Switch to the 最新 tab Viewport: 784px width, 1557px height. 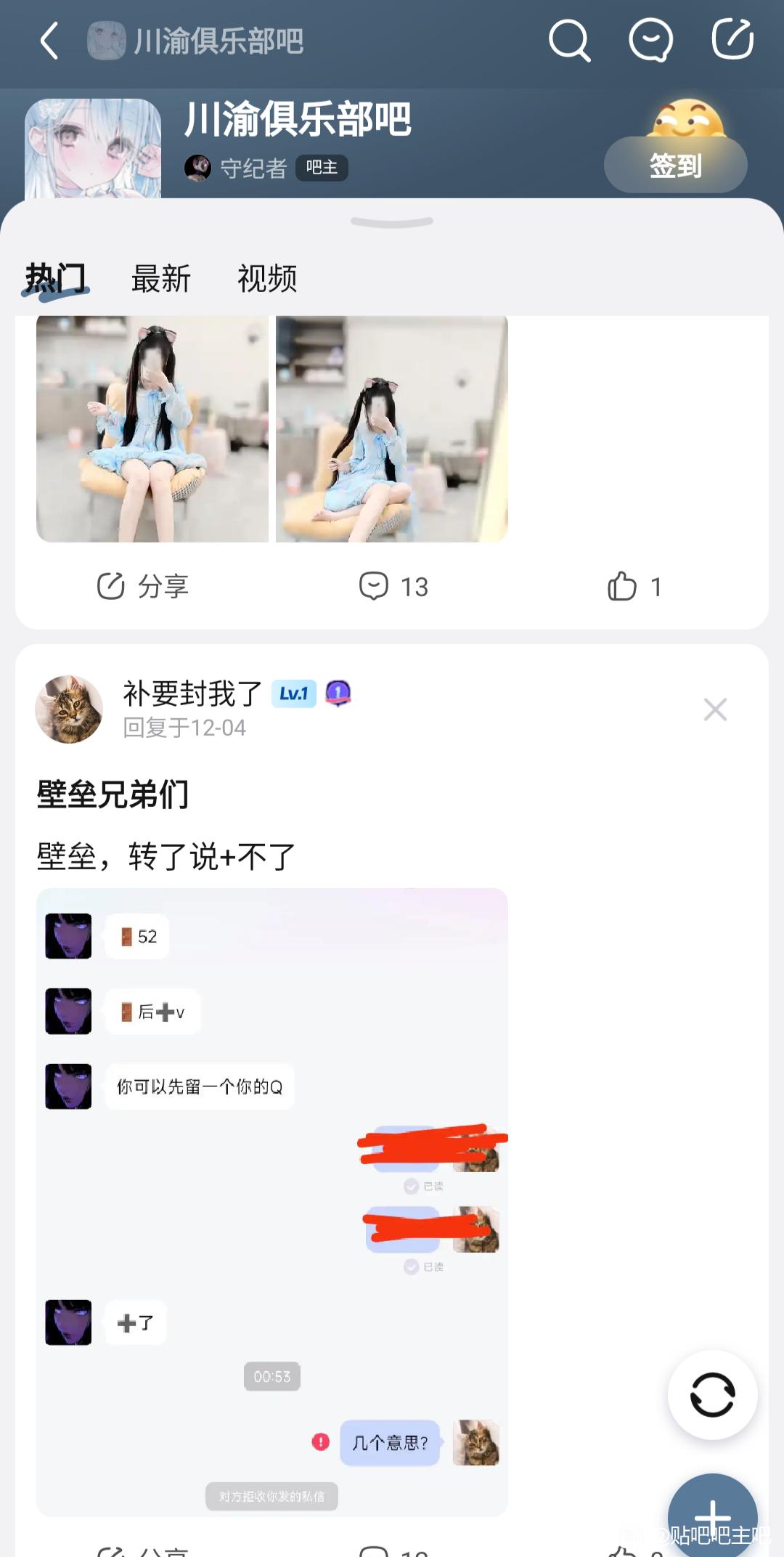click(160, 279)
